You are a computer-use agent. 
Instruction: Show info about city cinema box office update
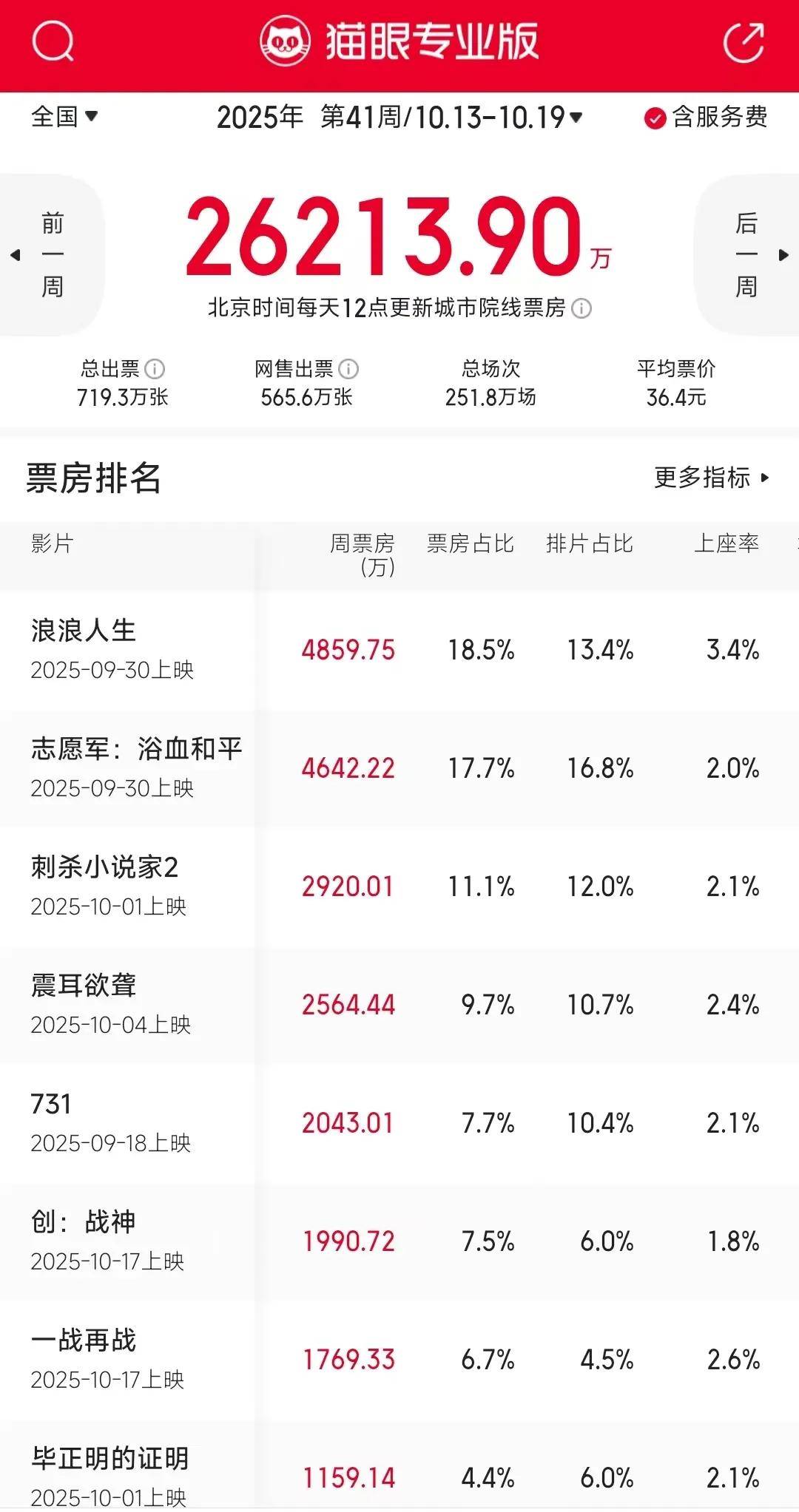coord(582,308)
